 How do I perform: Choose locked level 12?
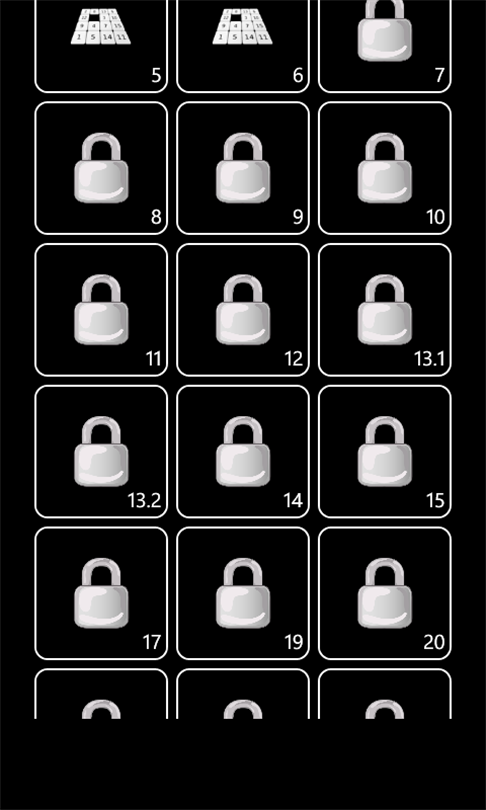pyautogui.click(x=243, y=309)
